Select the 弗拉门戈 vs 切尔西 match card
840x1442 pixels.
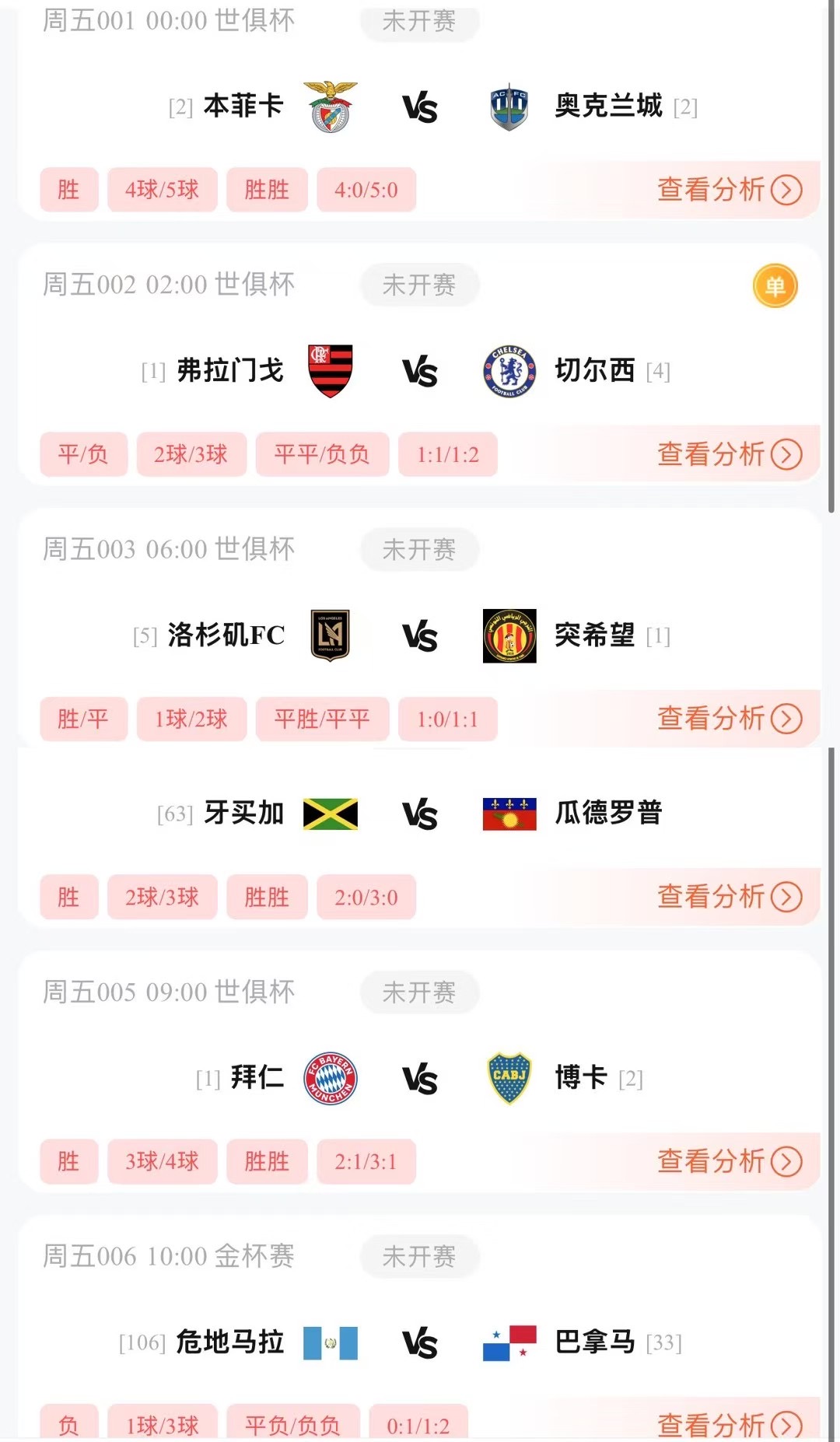420,371
